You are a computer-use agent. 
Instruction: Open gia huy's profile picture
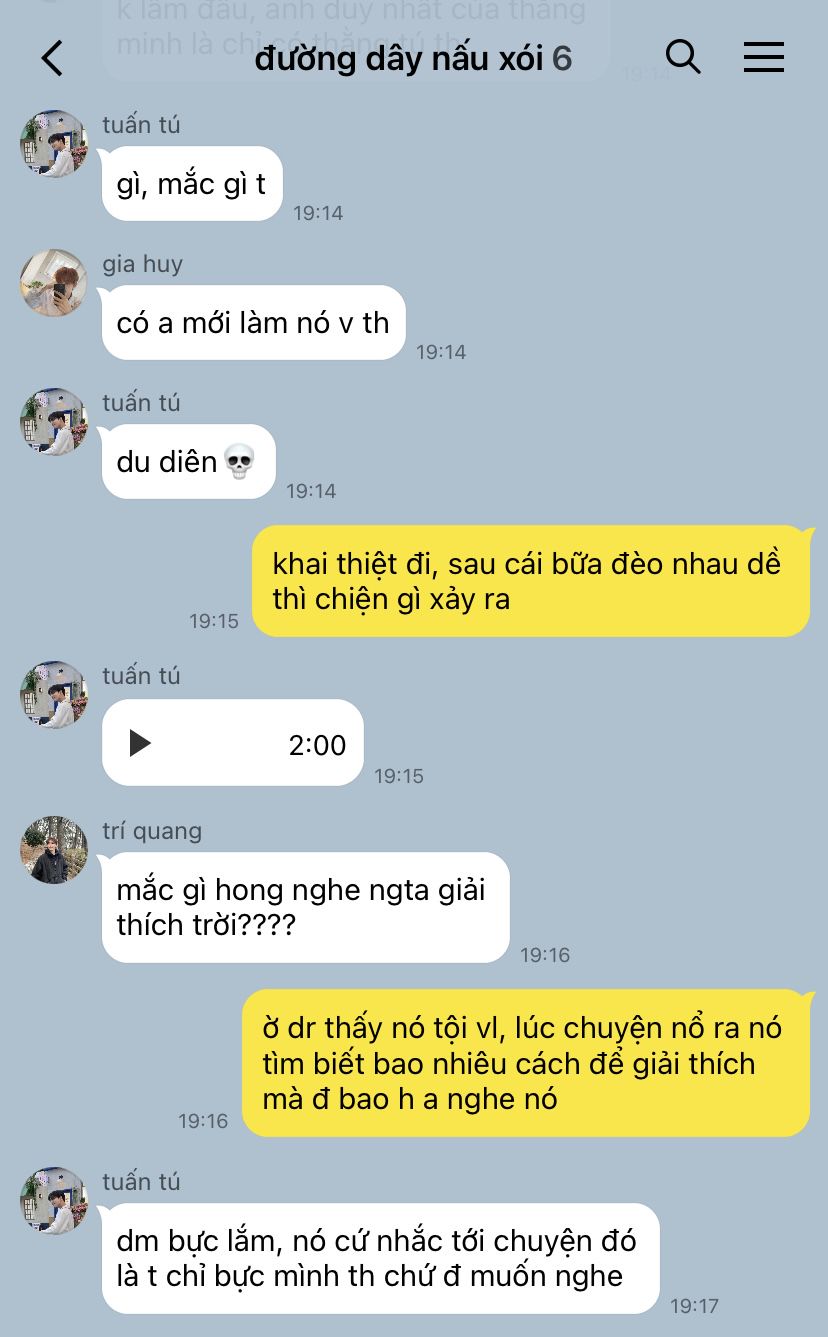pyautogui.click(x=54, y=283)
